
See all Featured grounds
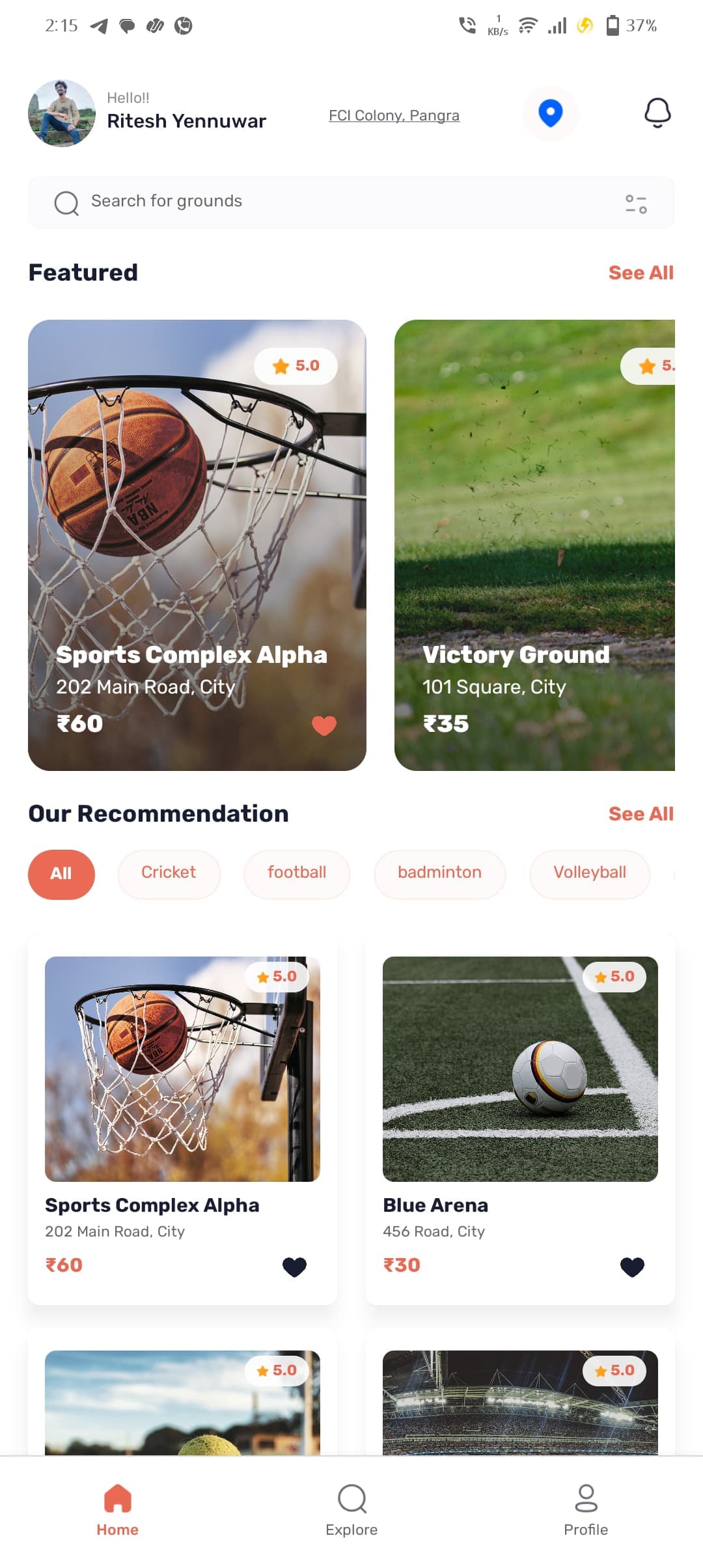point(641,273)
